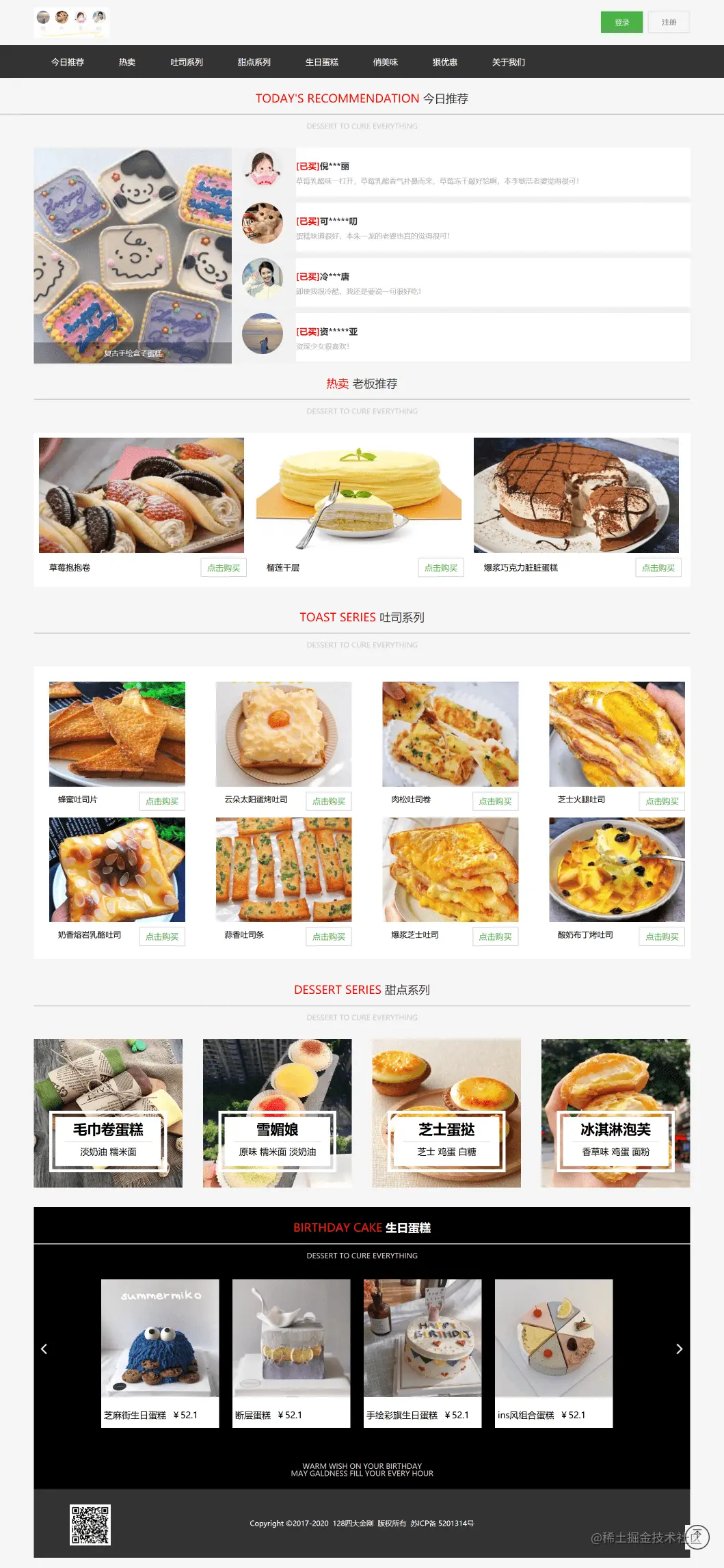Open the 吐司系列 navigation item
Viewport: 724px width, 1568px height.
click(187, 62)
